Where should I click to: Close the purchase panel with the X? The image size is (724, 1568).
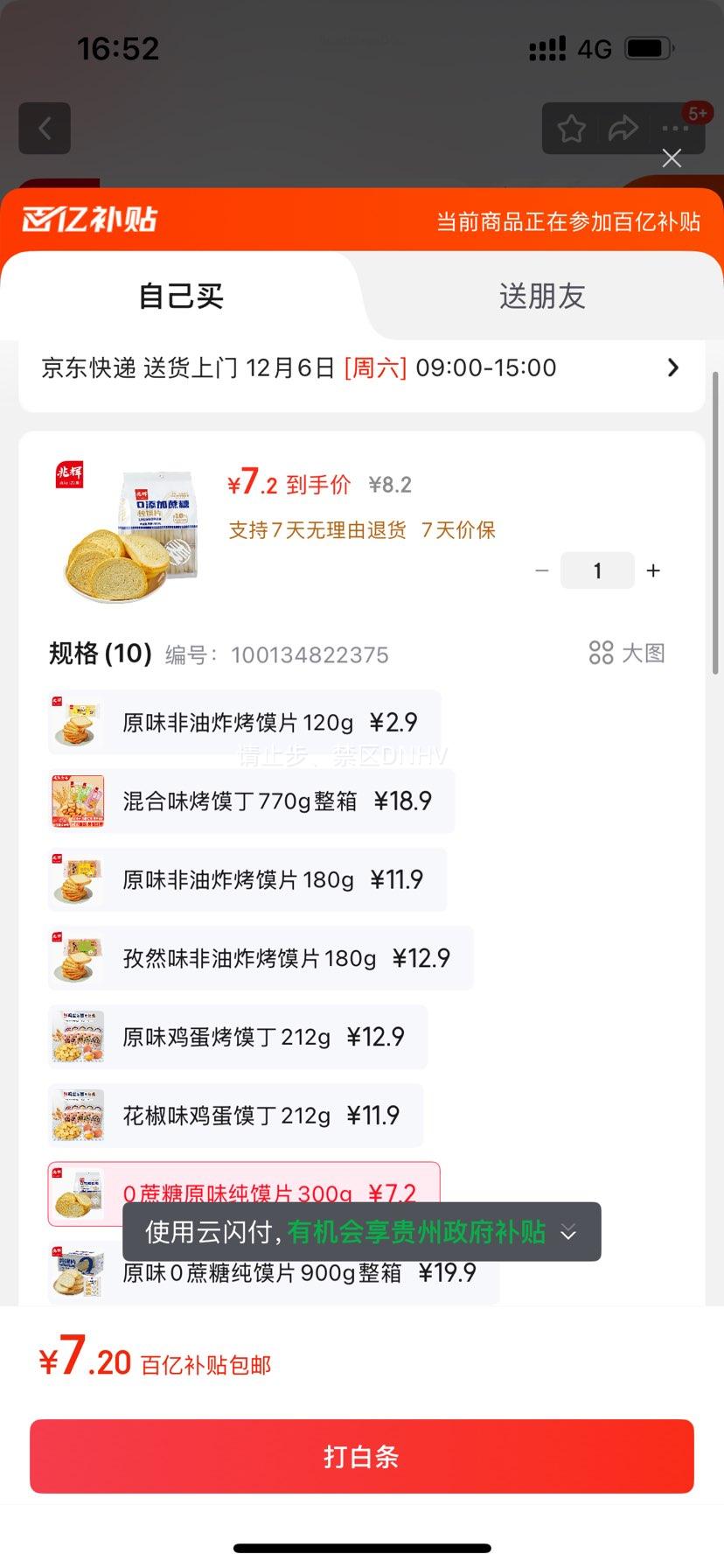pos(671,158)
